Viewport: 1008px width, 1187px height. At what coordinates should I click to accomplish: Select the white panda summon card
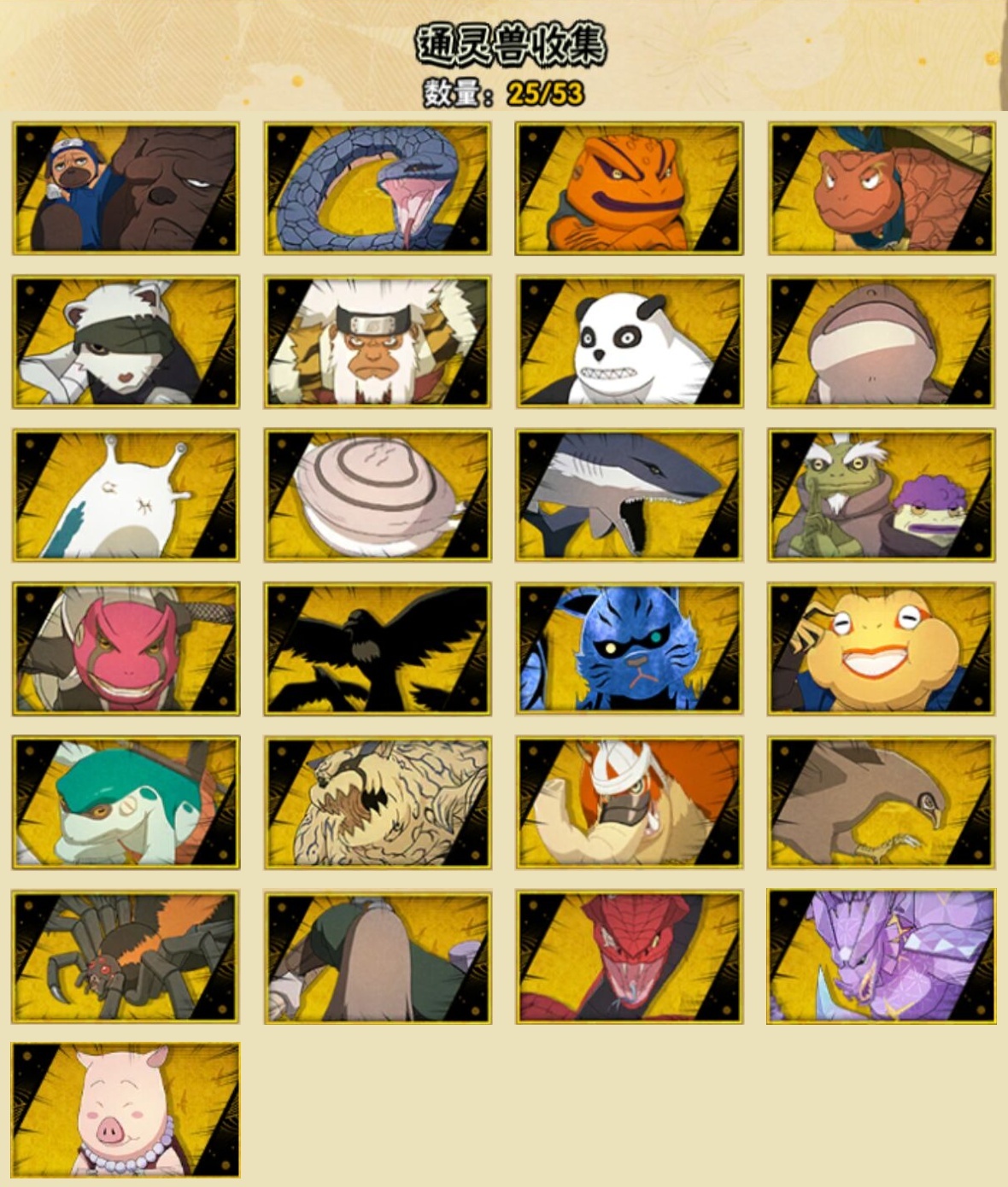click(629, 342)
